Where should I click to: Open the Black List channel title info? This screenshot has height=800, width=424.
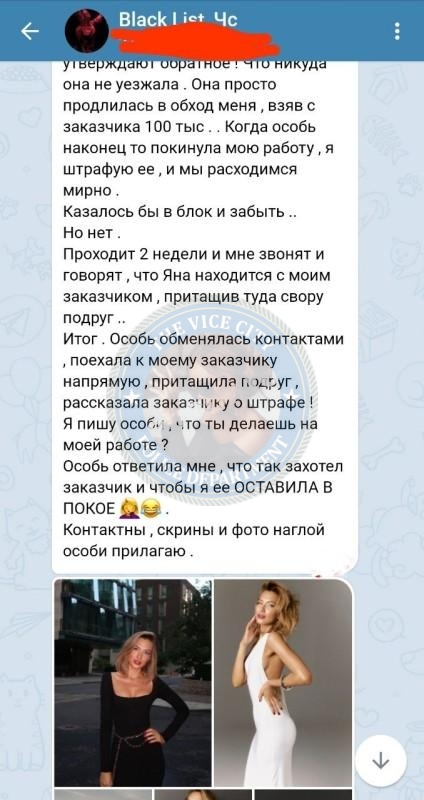pos(178,19)
